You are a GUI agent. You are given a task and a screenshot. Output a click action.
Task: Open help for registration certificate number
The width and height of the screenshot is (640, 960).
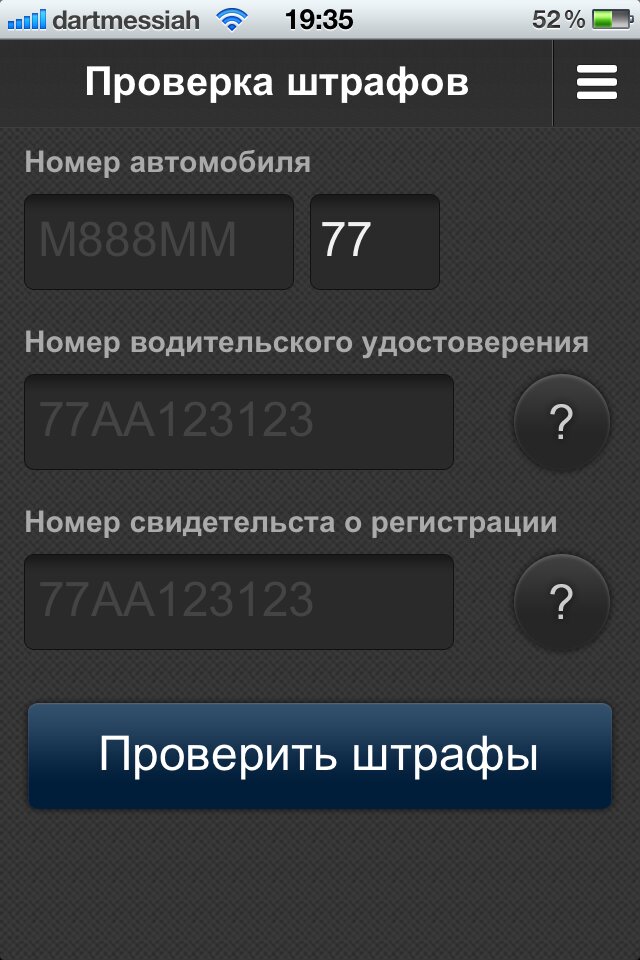tap(561, 603)
